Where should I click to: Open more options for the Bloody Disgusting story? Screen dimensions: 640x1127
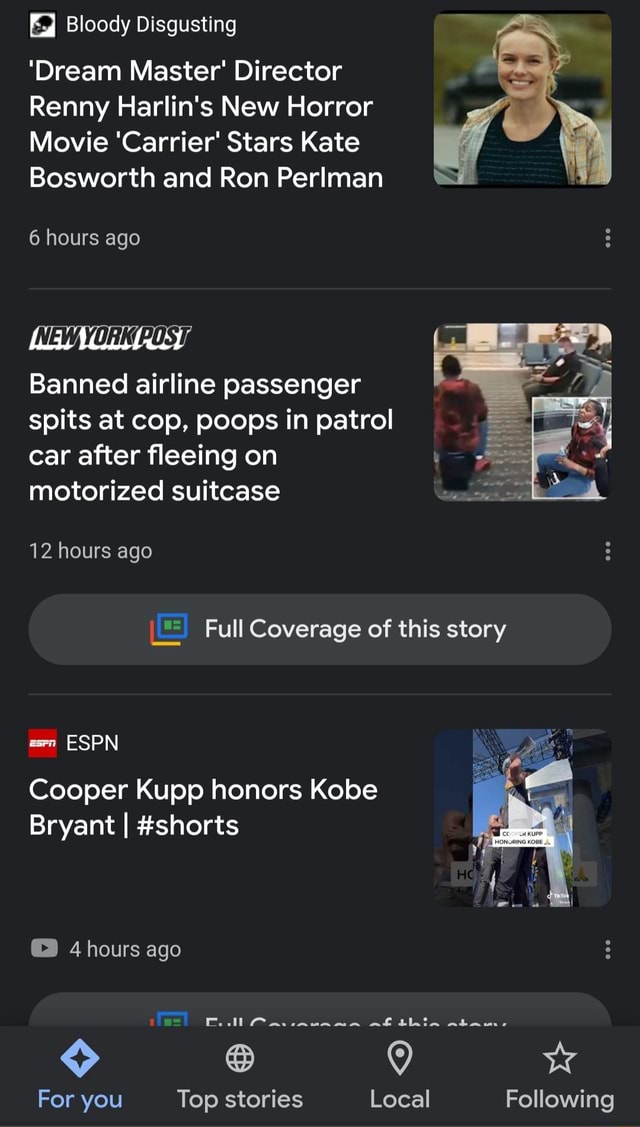tap(608, 238)
